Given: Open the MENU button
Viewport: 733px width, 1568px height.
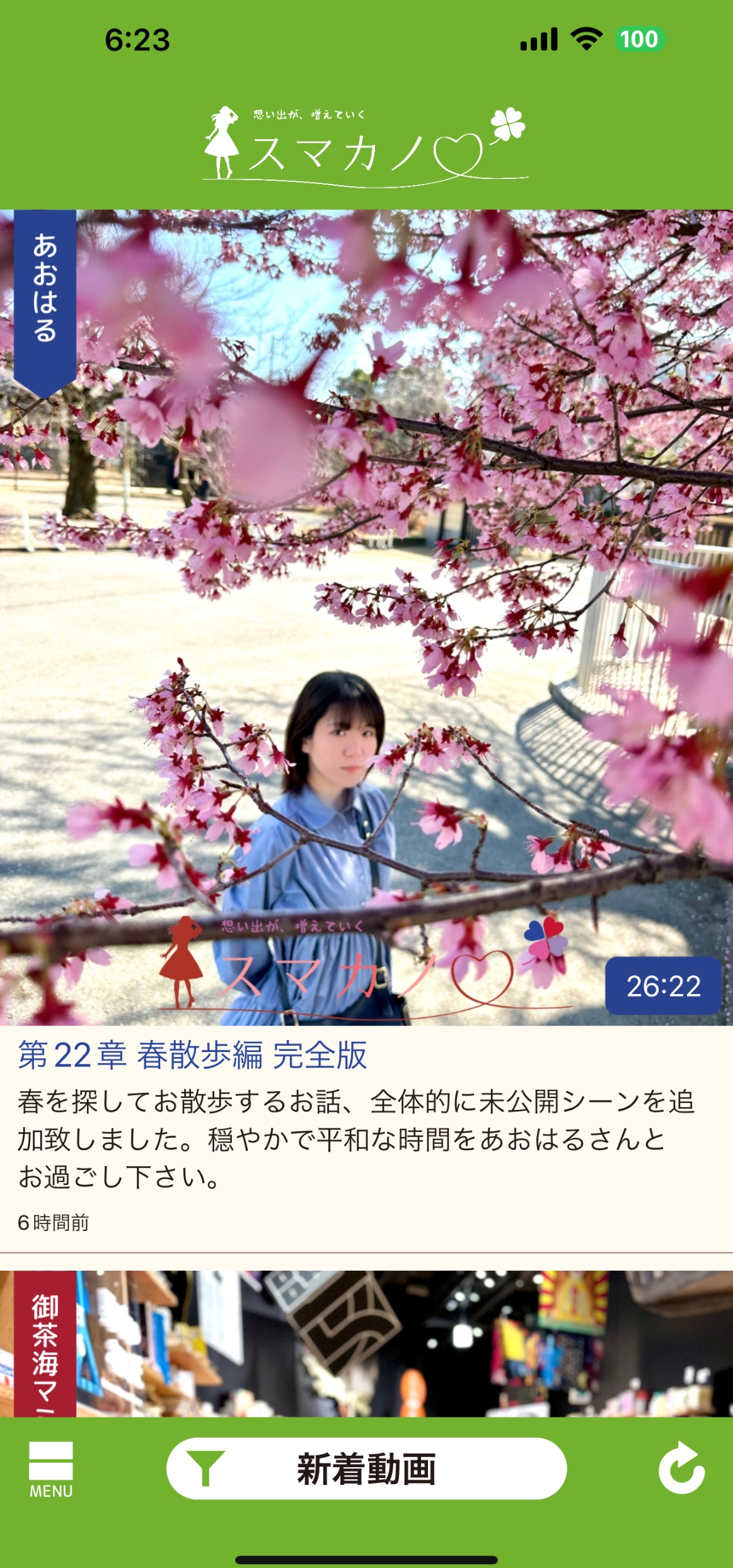Looking at the screenshot, I should [51, 1470].
